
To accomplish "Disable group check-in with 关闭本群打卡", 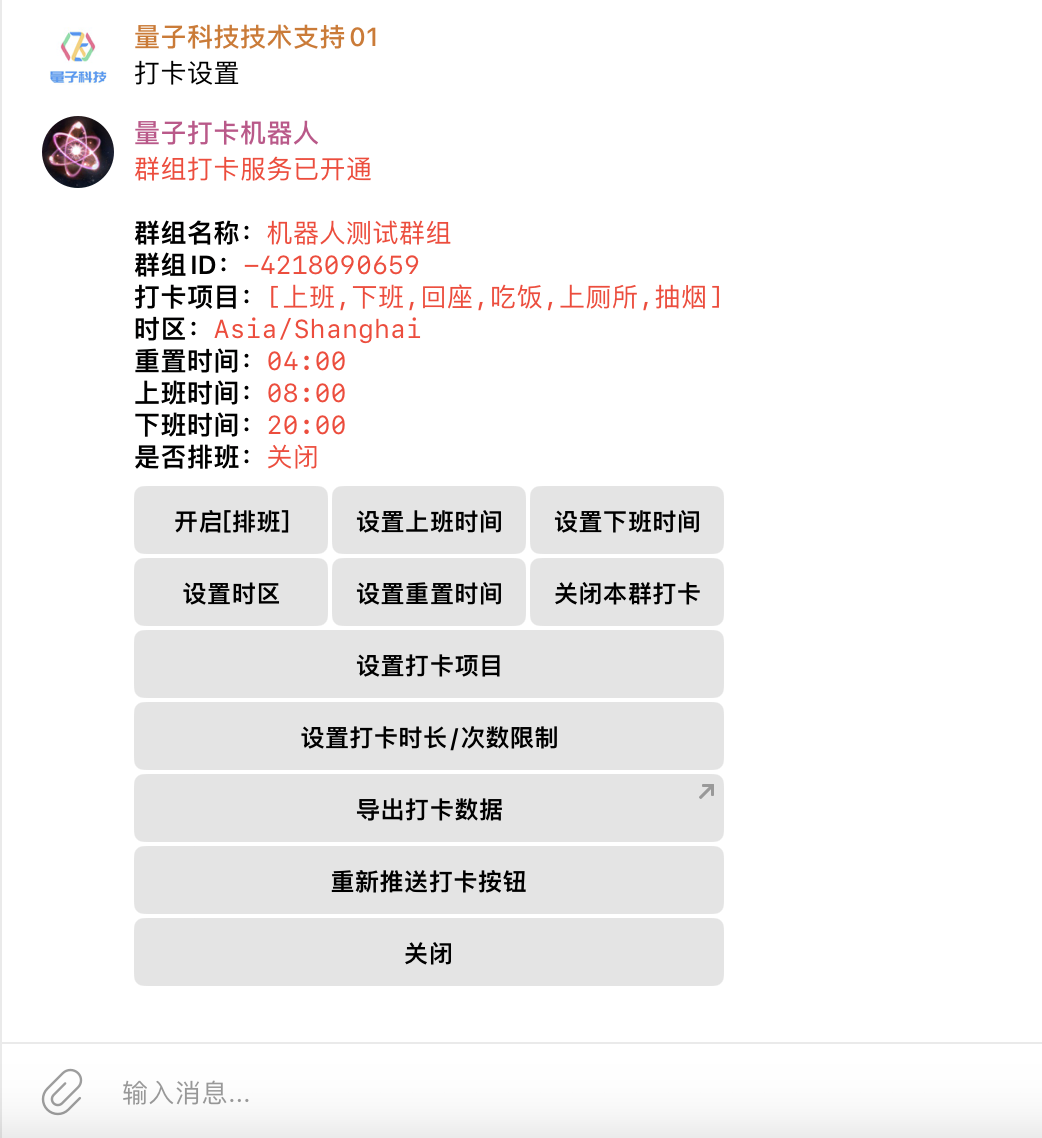I will coord(626,592).
